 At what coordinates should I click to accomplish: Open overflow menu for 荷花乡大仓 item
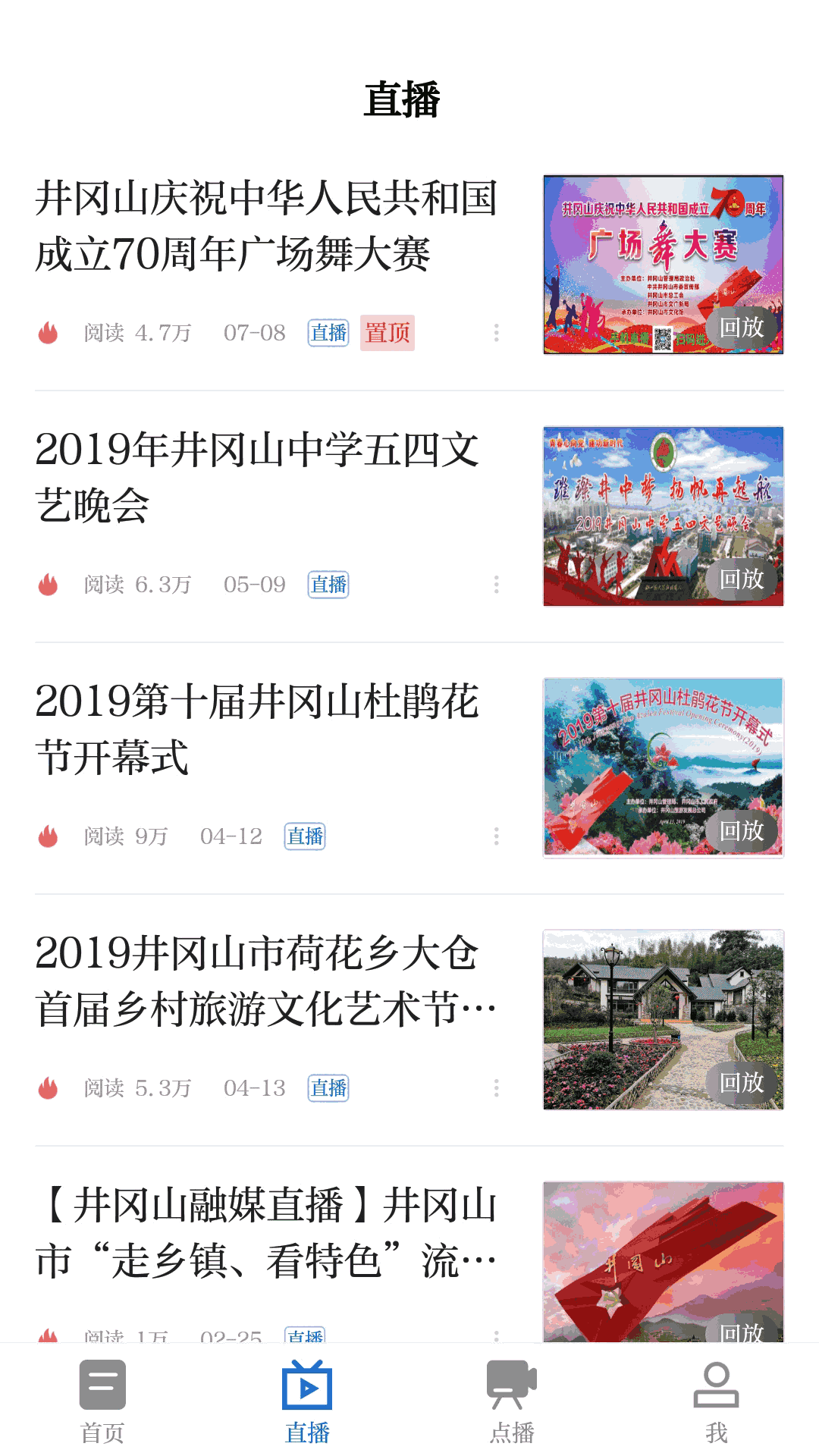point(497,1088)
